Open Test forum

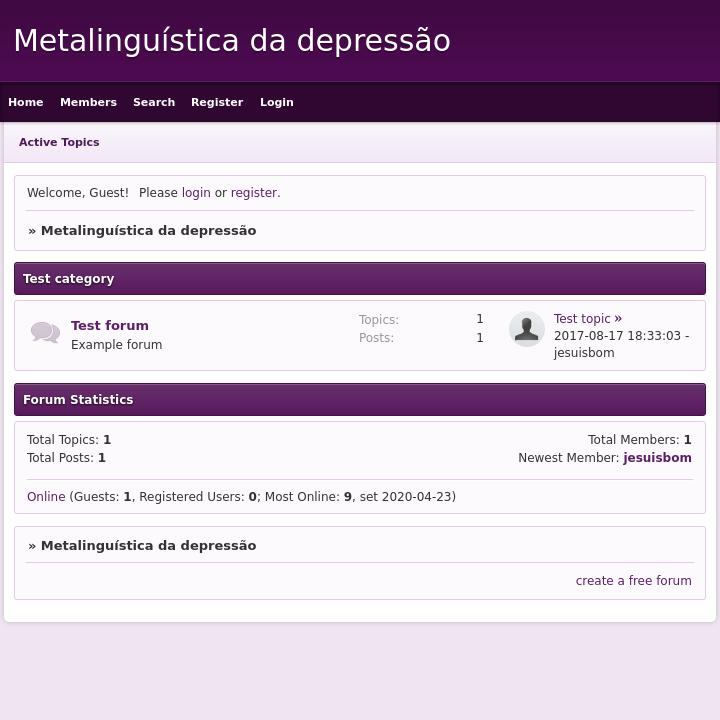(110, 325)
